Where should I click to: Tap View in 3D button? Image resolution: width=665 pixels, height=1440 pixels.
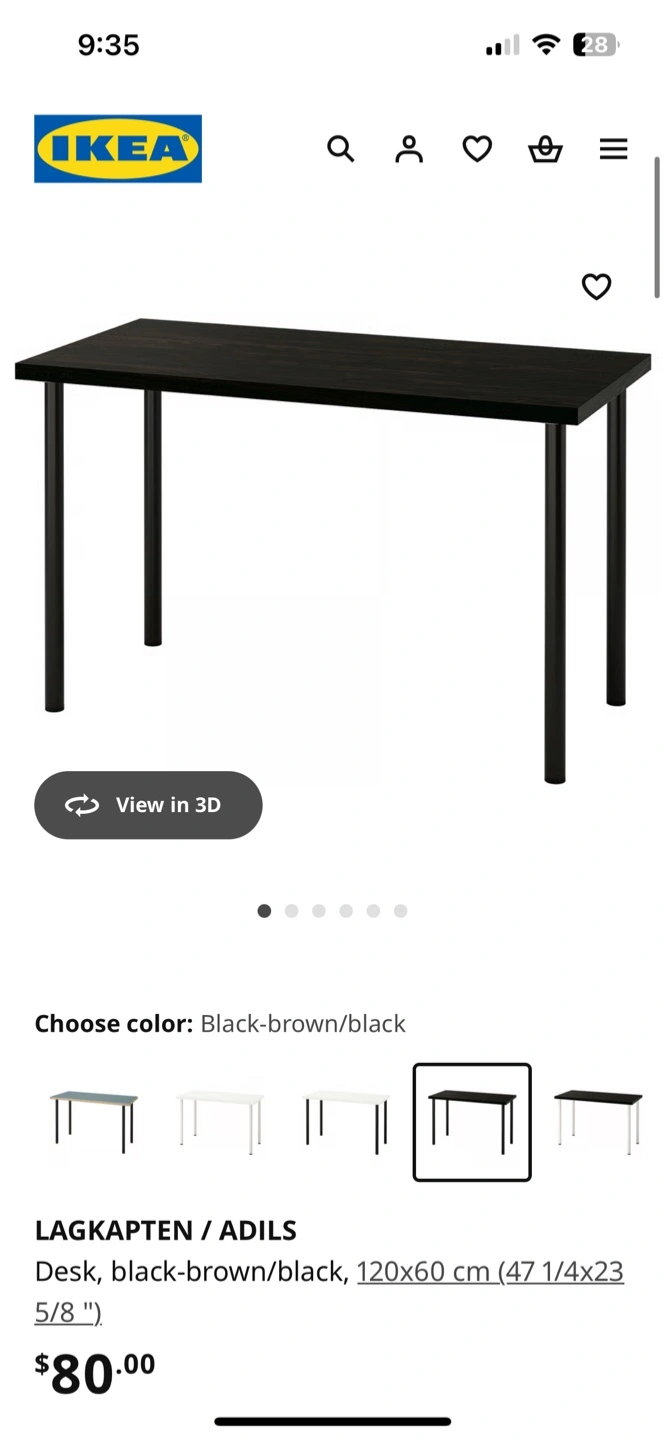[148, 805]
